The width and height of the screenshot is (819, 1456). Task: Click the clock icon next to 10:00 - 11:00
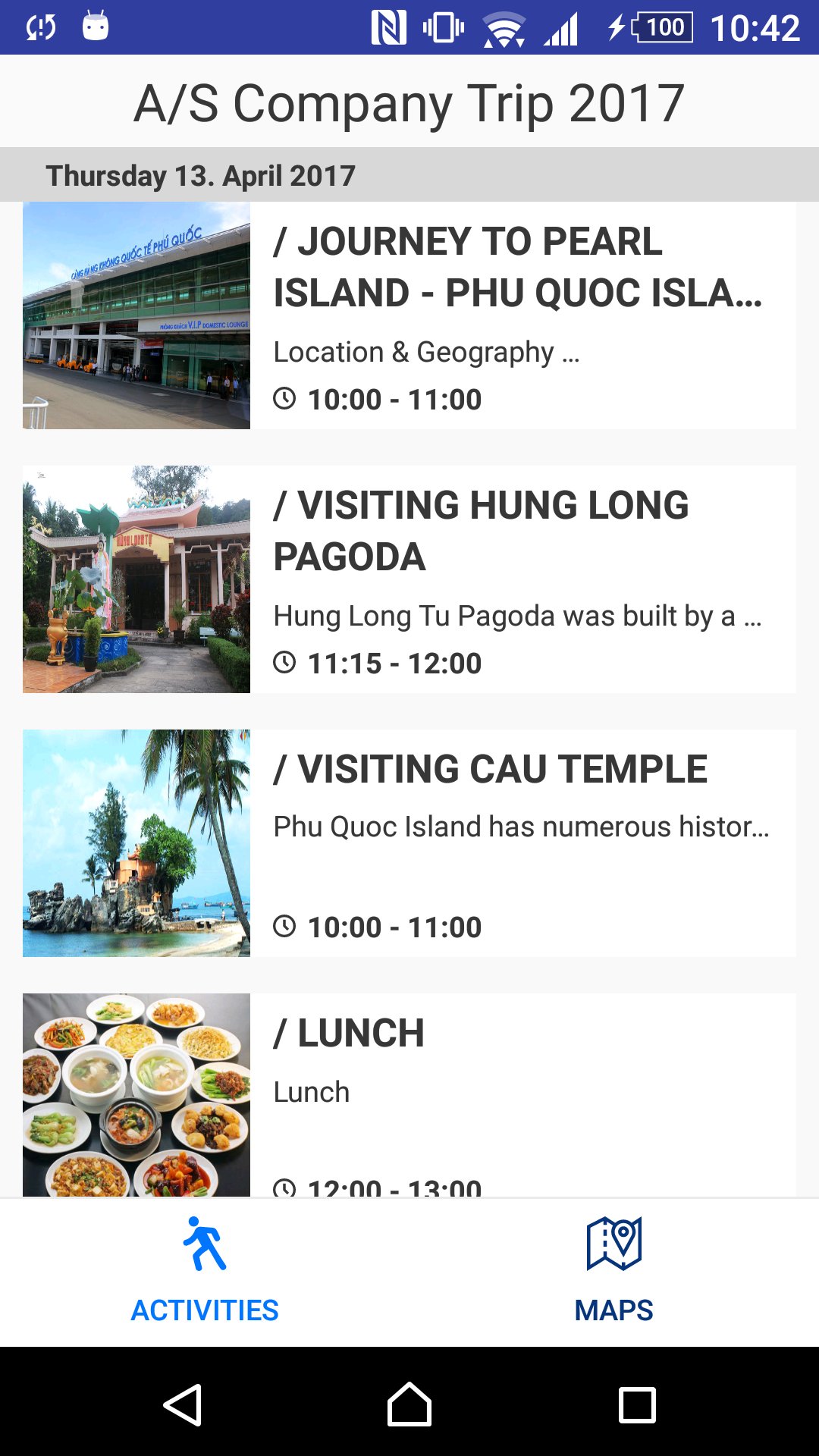(284, 398)
